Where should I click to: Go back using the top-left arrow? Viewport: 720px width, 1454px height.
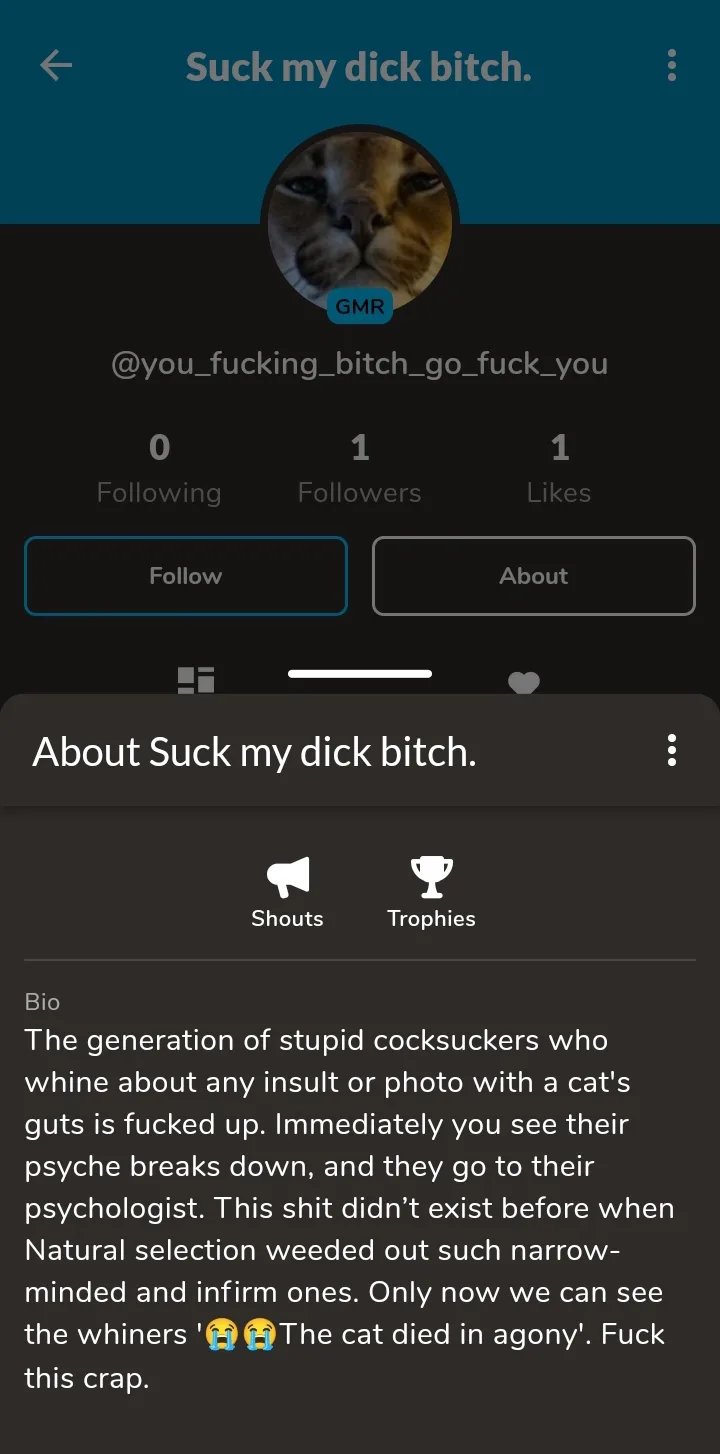click(56, 67)
